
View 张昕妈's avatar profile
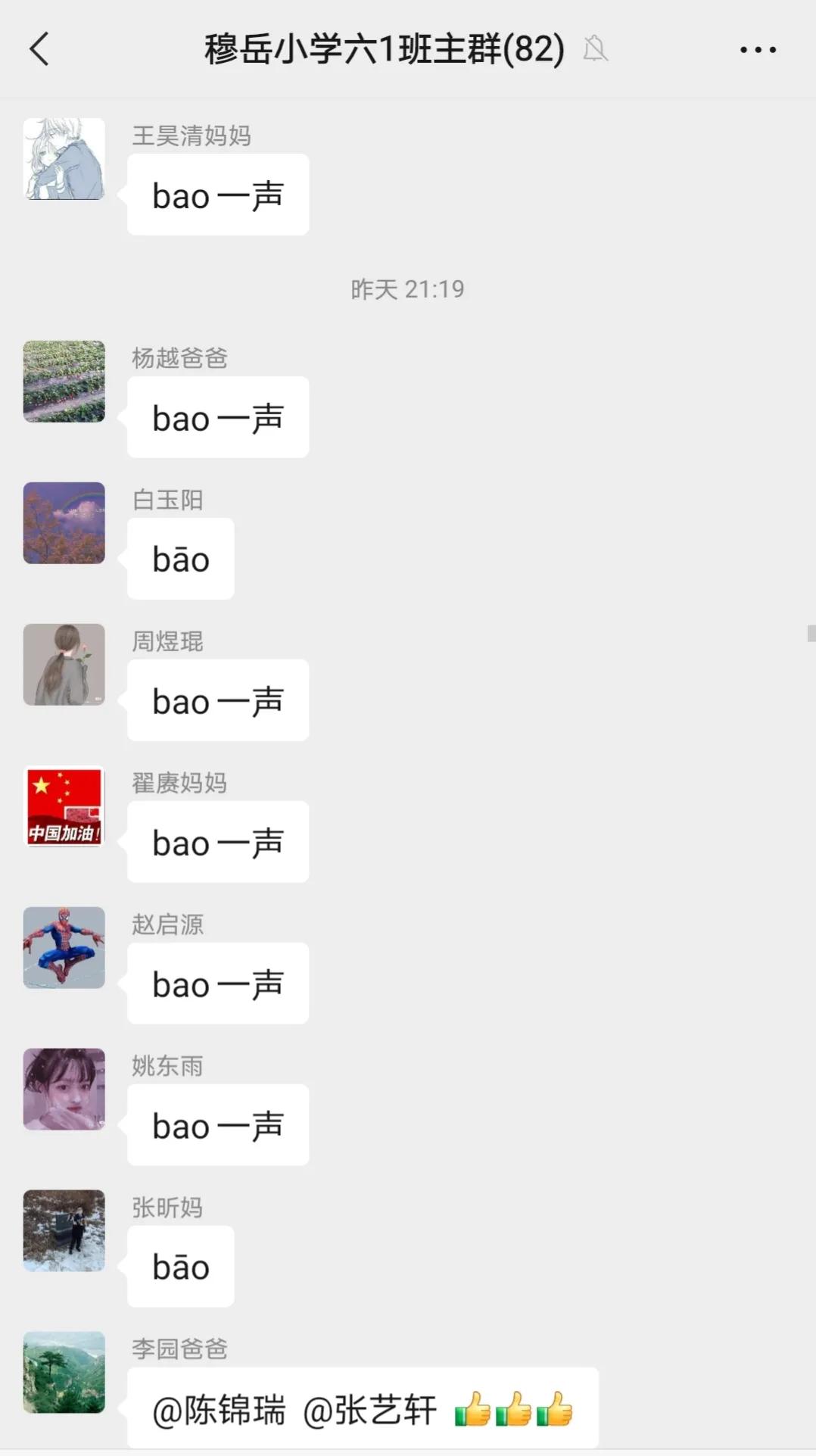click(x=64, y=1231)
